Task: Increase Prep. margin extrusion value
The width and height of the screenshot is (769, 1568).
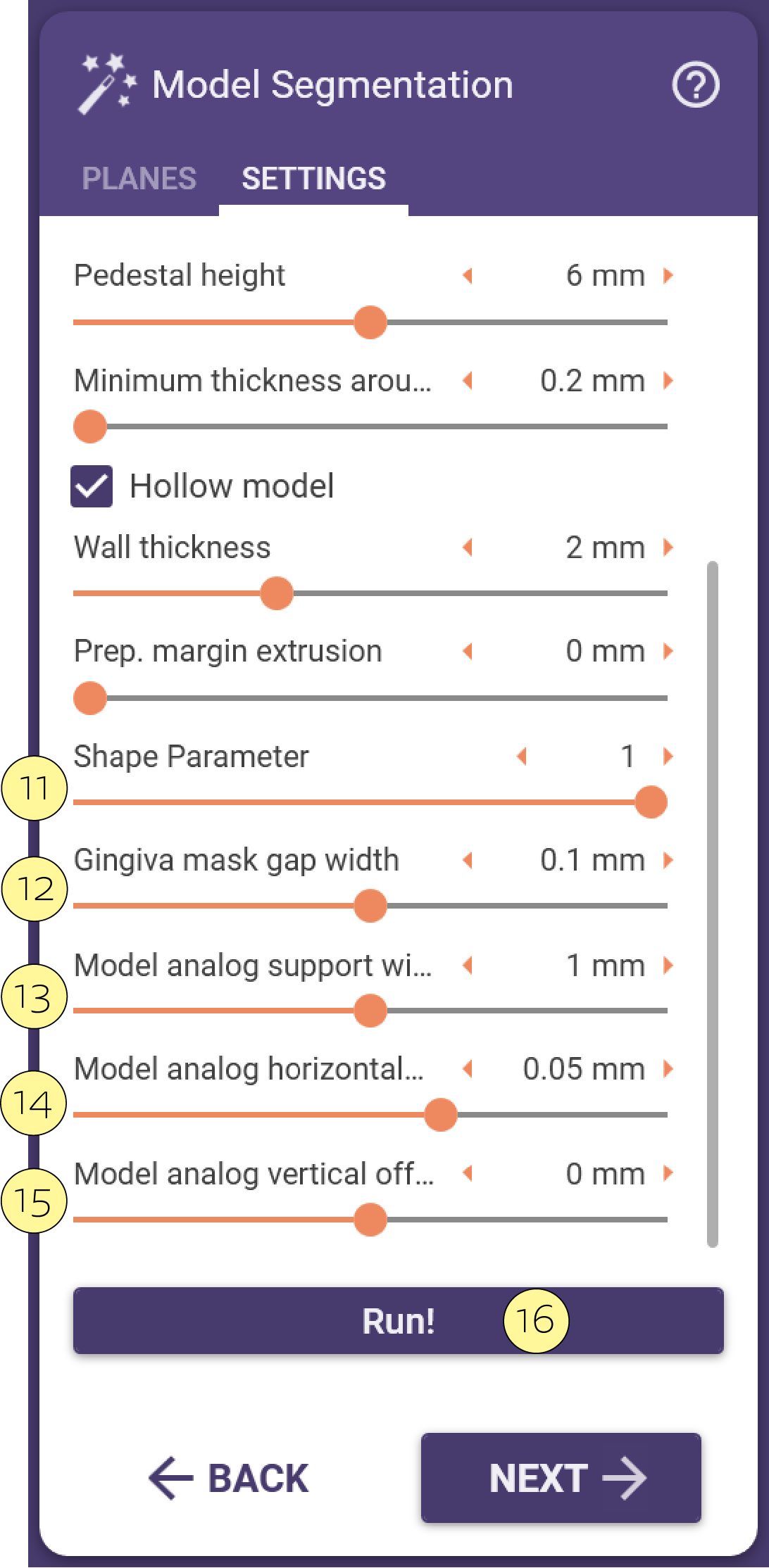Action: pyautogui.click(x=668, y=651)
